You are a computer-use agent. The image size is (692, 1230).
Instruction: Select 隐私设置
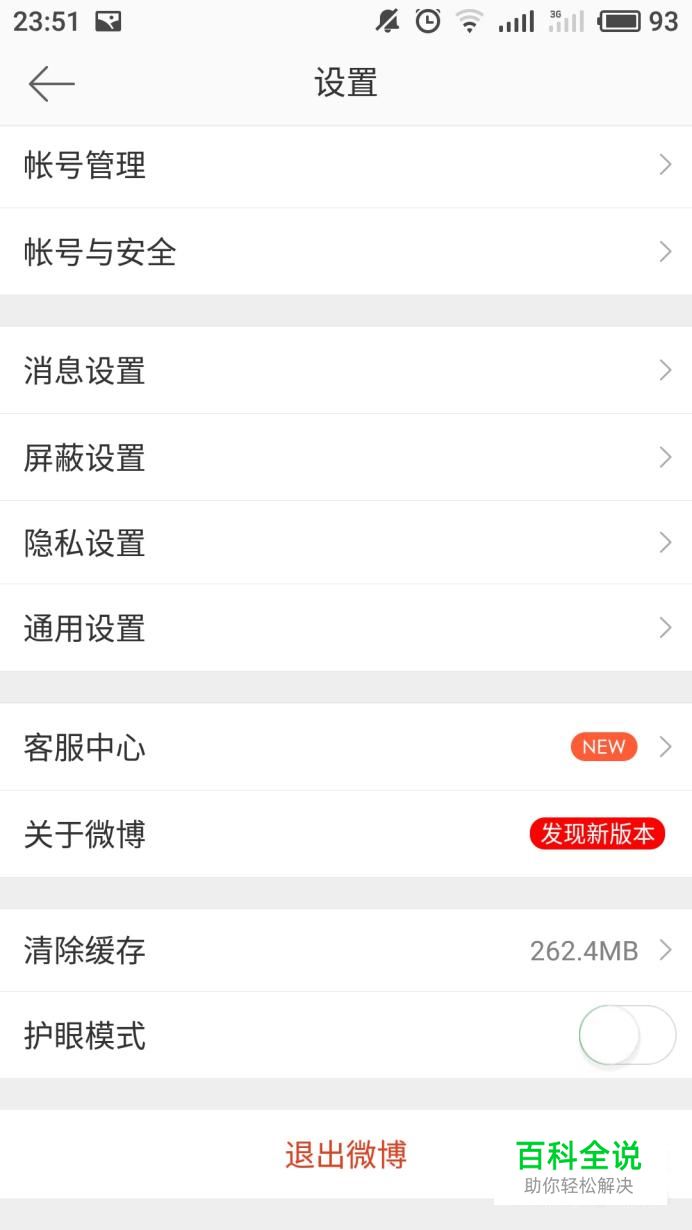point(345,543)
